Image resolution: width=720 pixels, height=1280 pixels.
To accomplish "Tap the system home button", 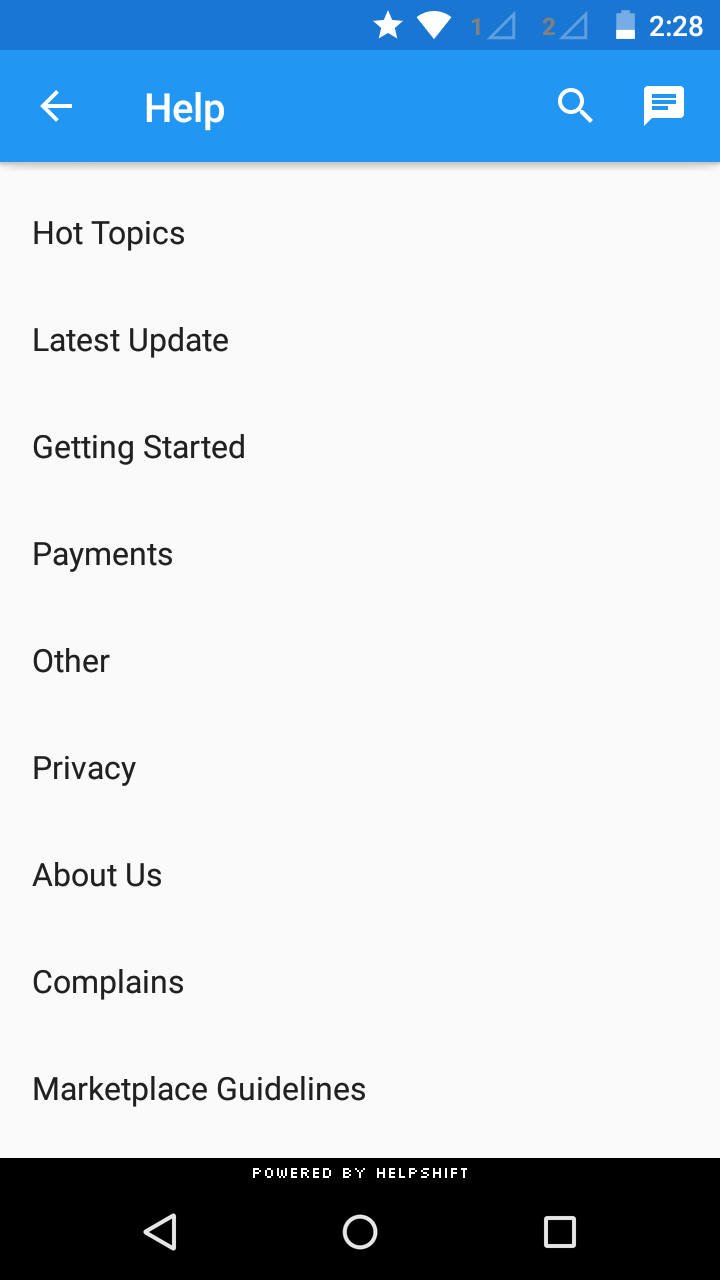I will coord(360,1232).
